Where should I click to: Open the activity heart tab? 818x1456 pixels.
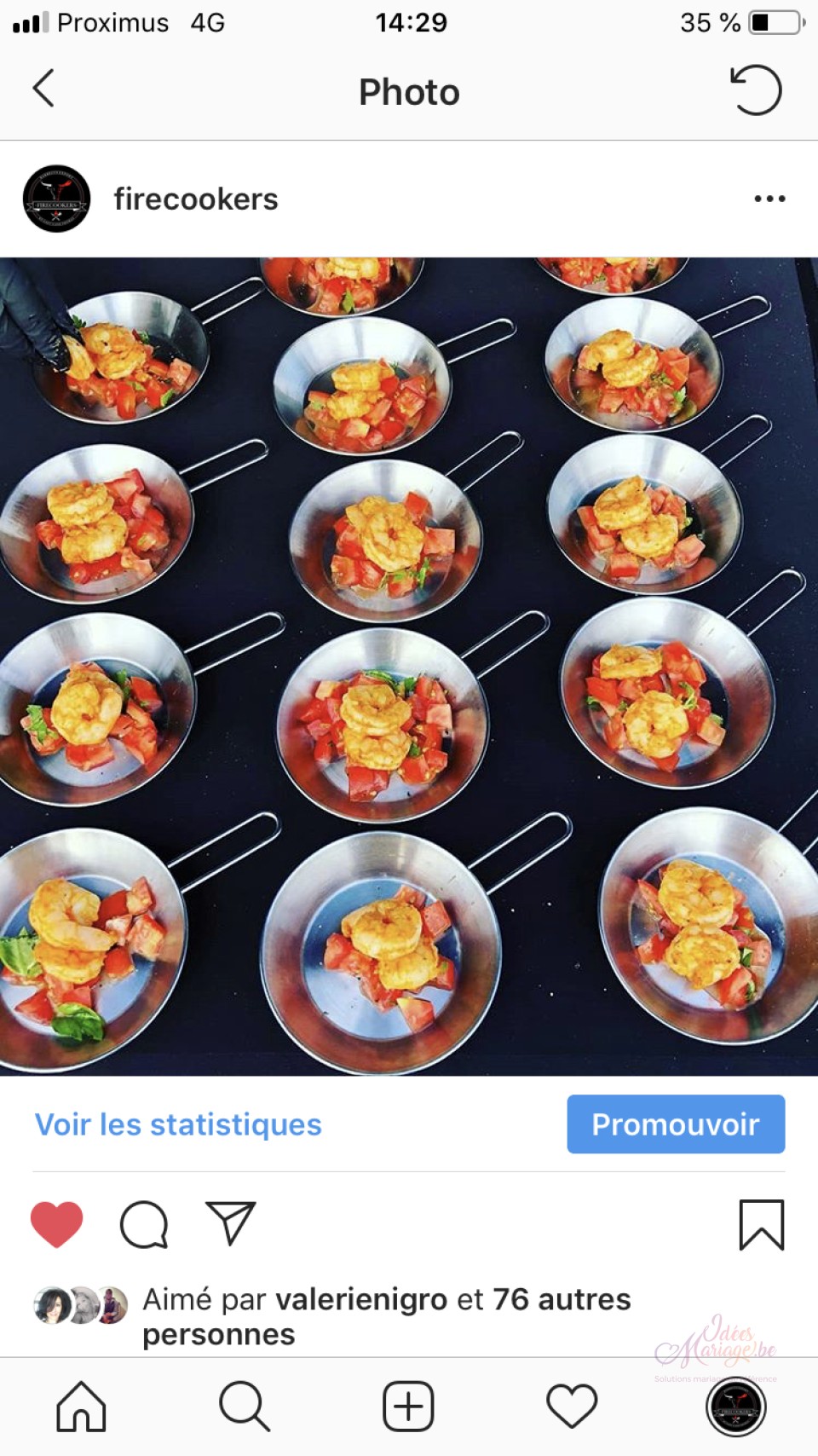pos(572,1407)
